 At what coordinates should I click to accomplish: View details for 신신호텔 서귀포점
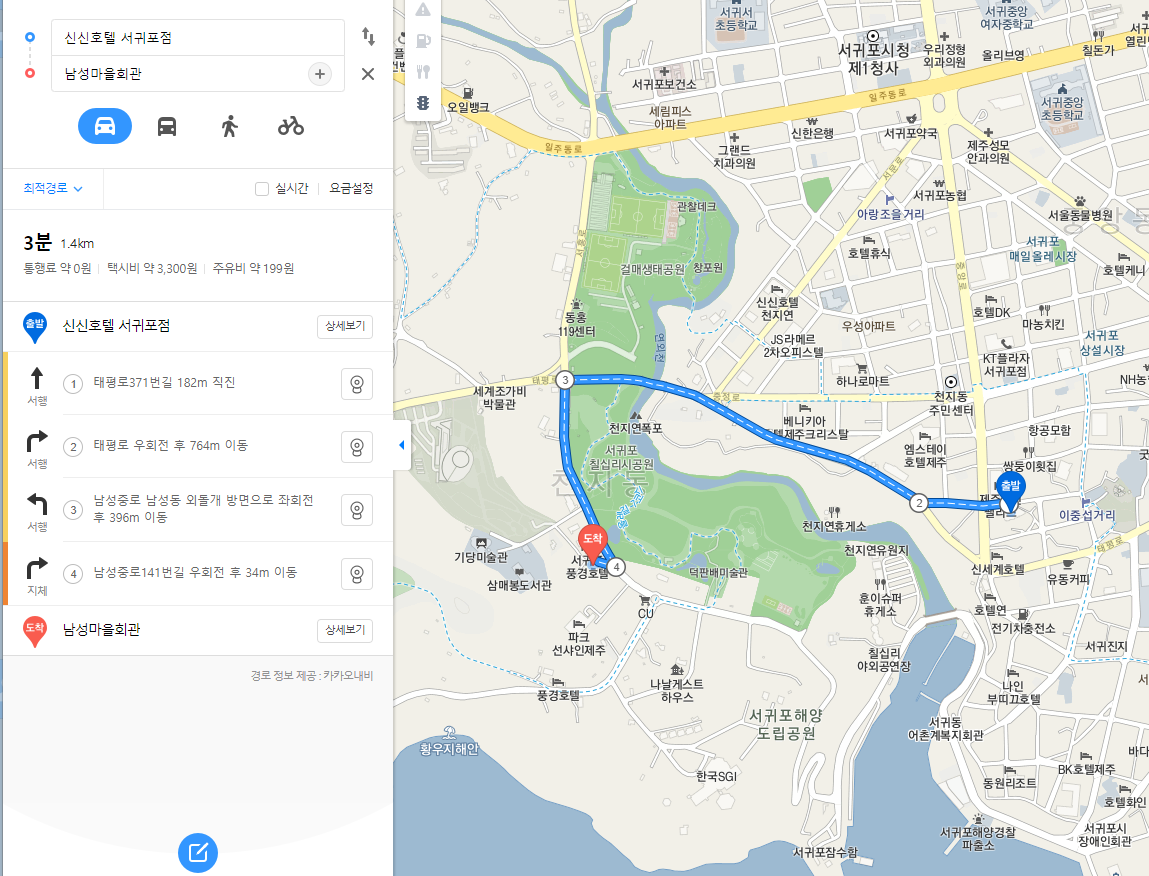point(345,326)
